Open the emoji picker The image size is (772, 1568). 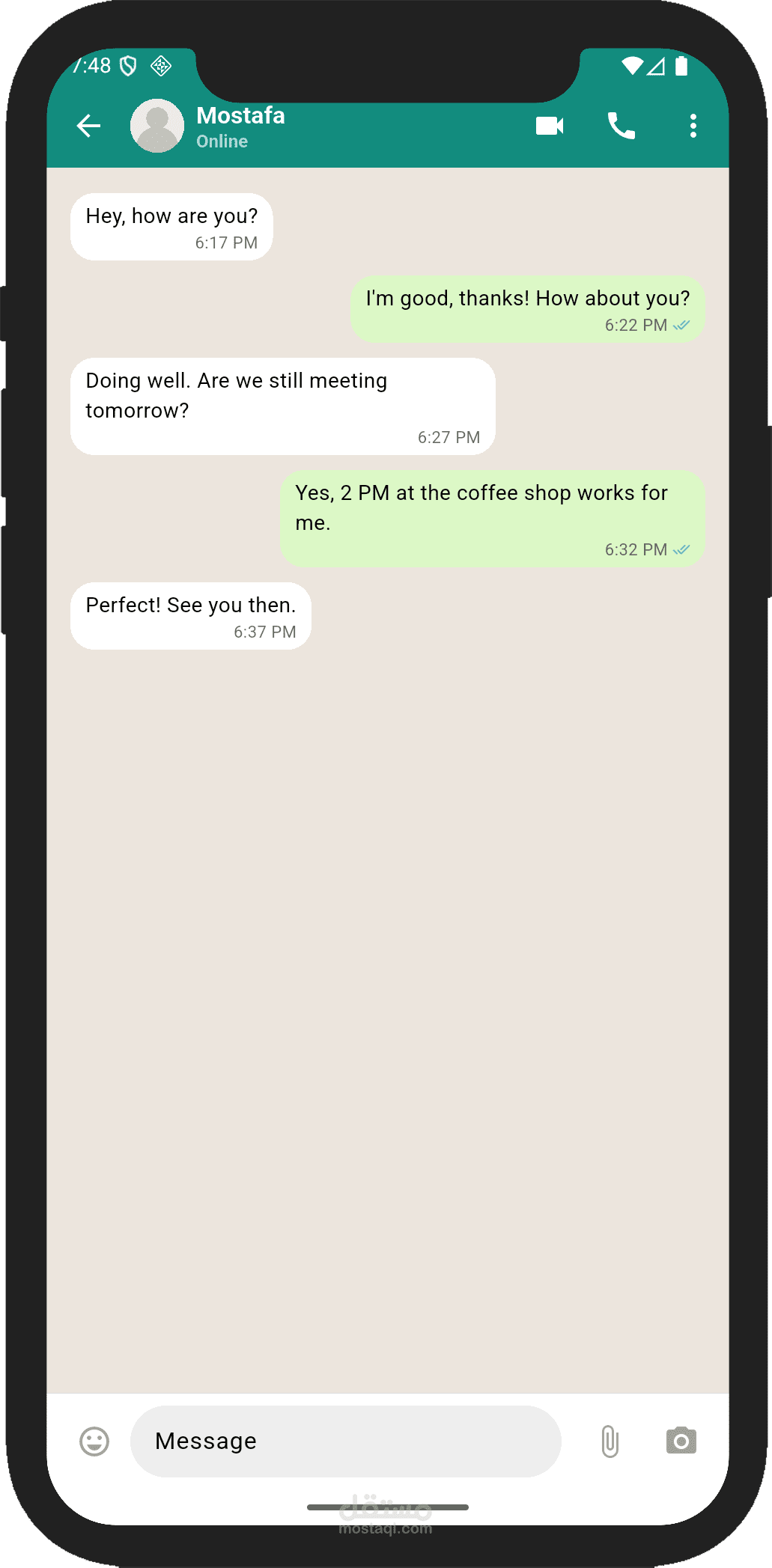[94, 1442]
